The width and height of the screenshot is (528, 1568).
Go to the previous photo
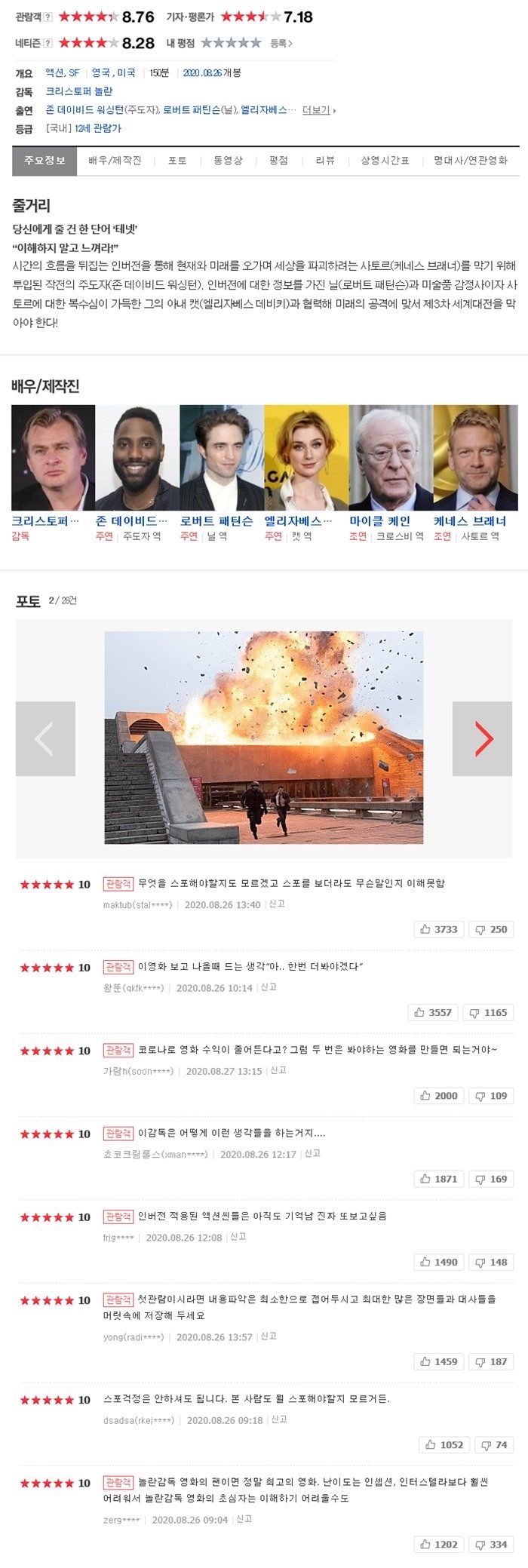tap(45, 738)
